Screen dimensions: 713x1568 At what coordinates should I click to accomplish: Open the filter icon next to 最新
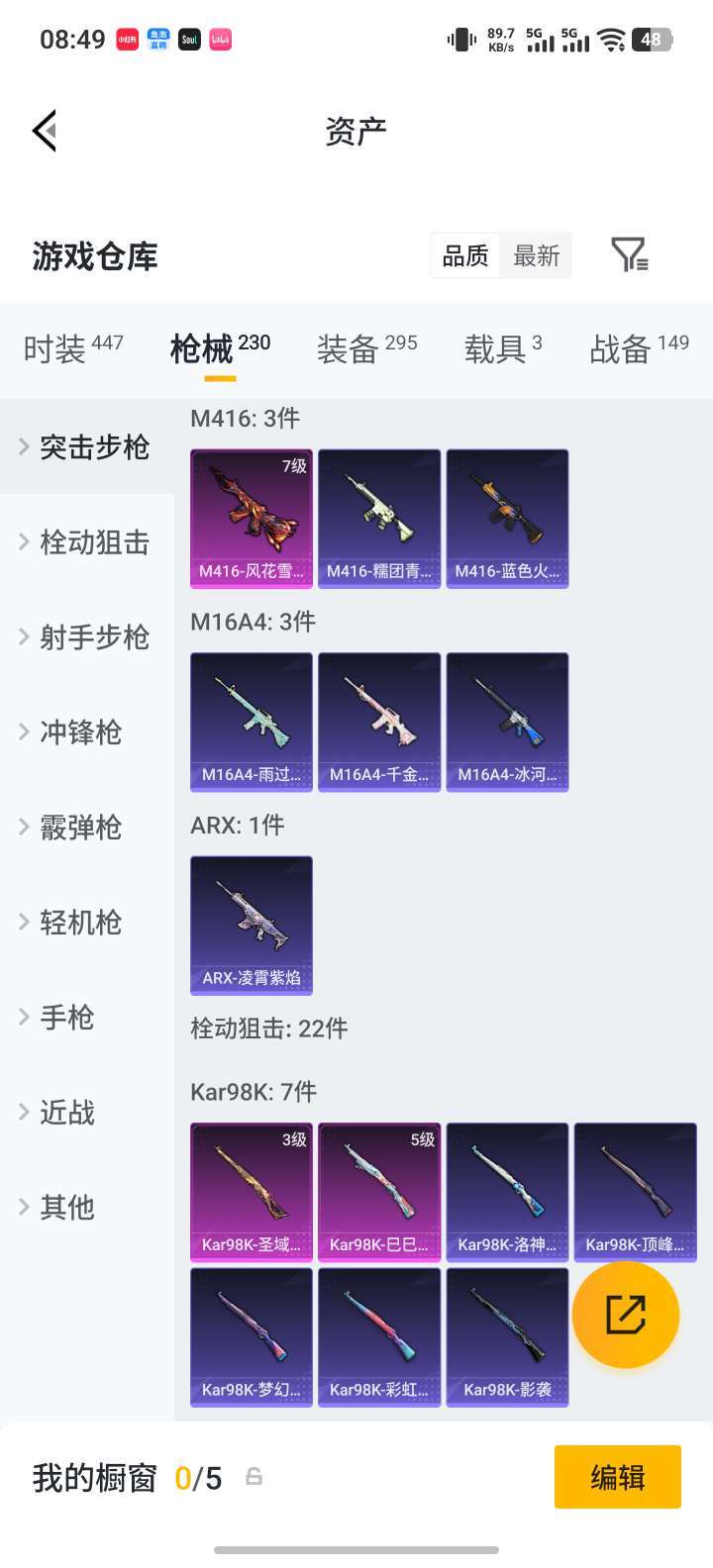(629, 255)
